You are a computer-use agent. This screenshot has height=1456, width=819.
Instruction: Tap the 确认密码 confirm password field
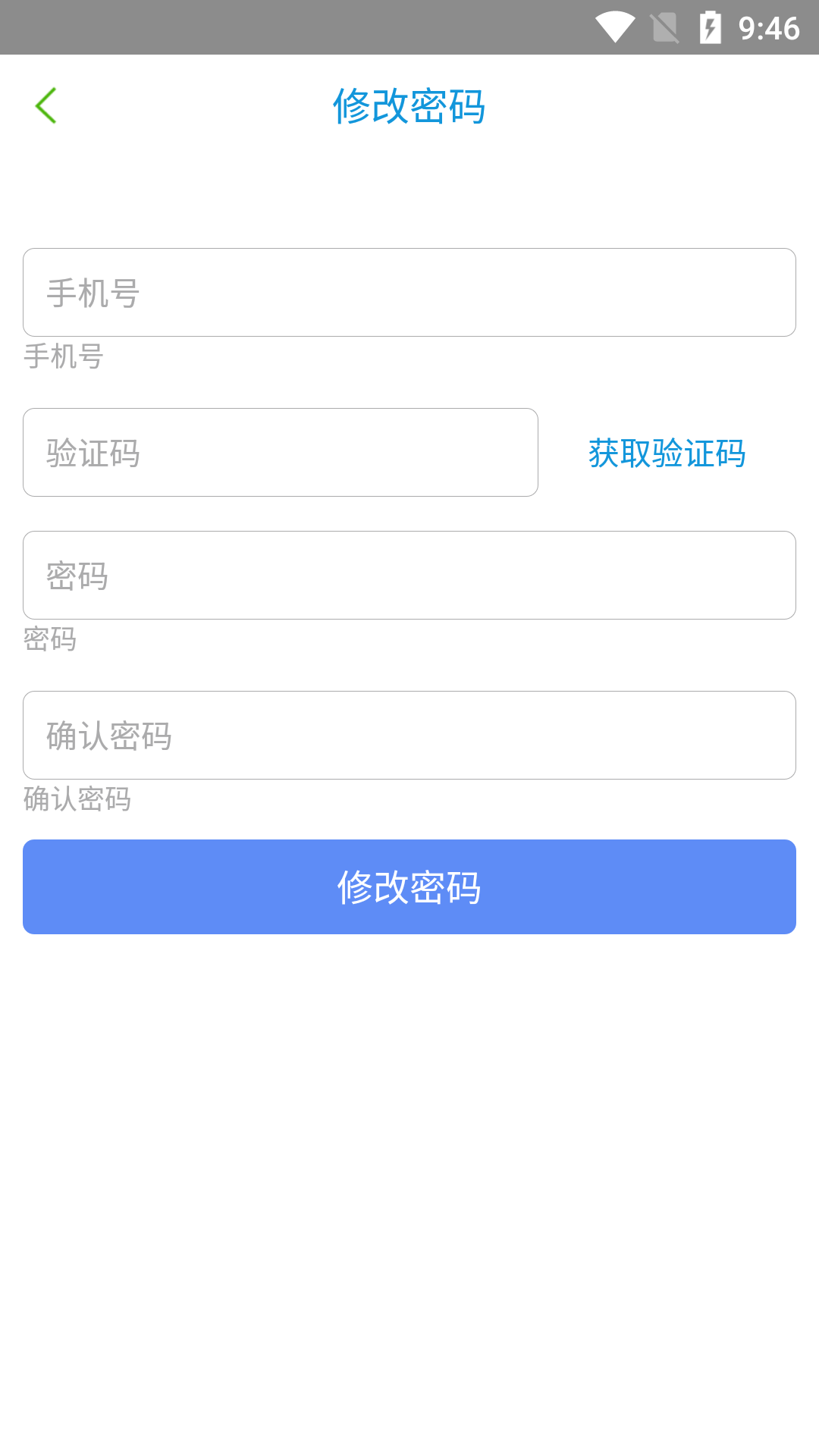(409, 735)
